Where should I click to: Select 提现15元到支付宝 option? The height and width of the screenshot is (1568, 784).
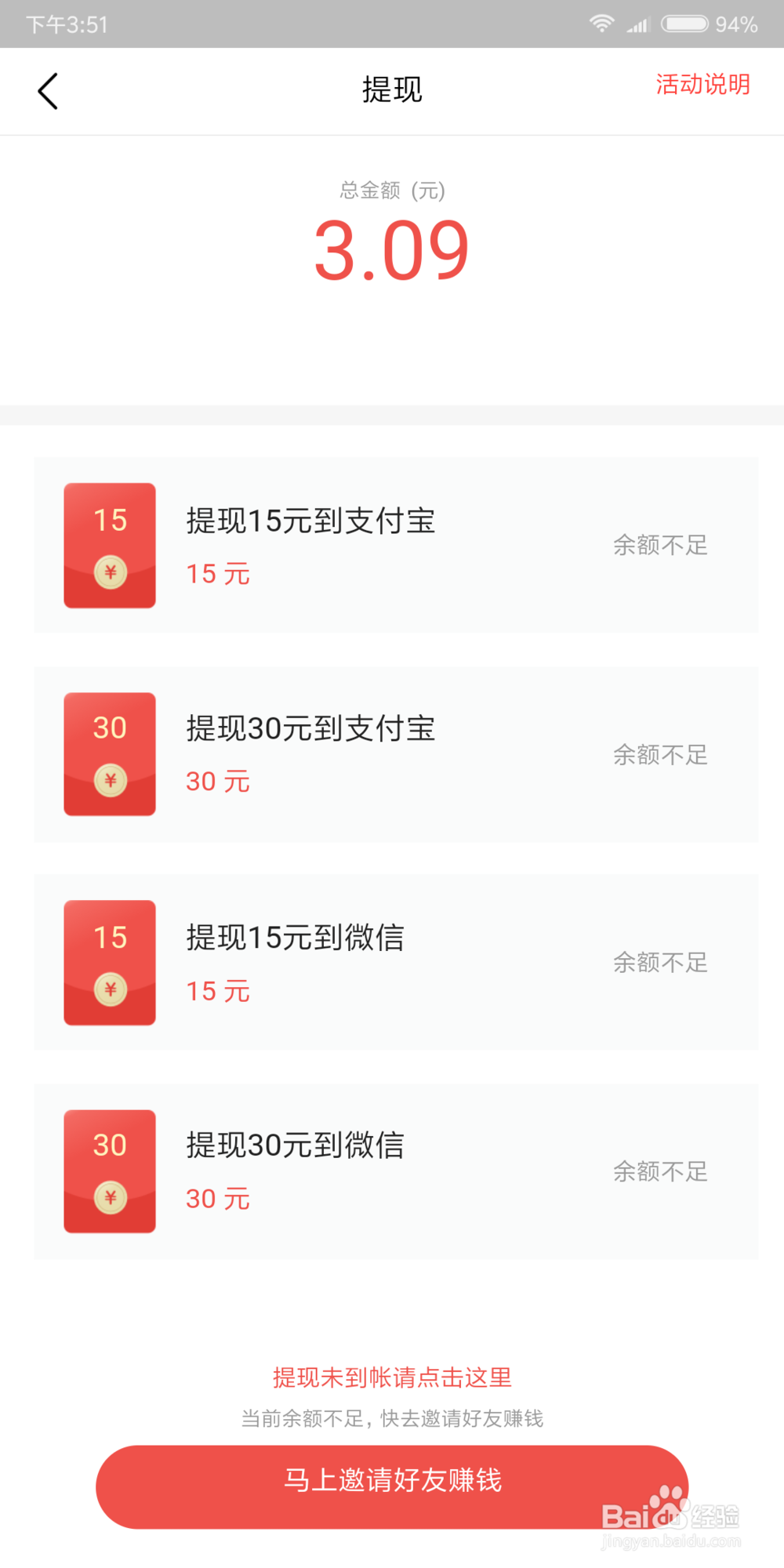click(396, 545)
